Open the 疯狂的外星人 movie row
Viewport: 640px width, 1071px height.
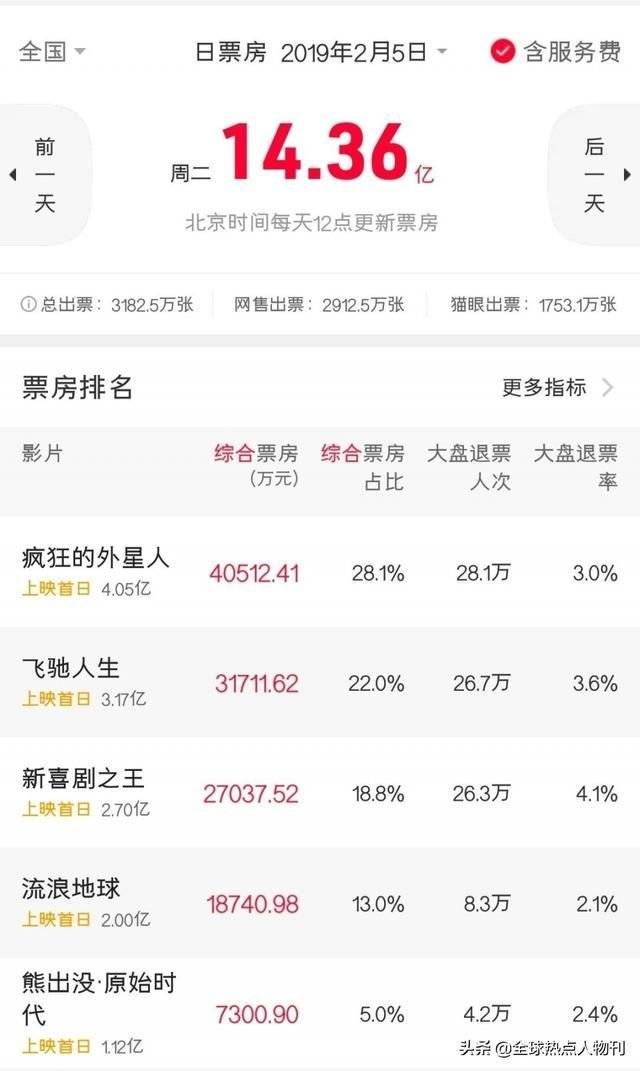coord(320,572)
